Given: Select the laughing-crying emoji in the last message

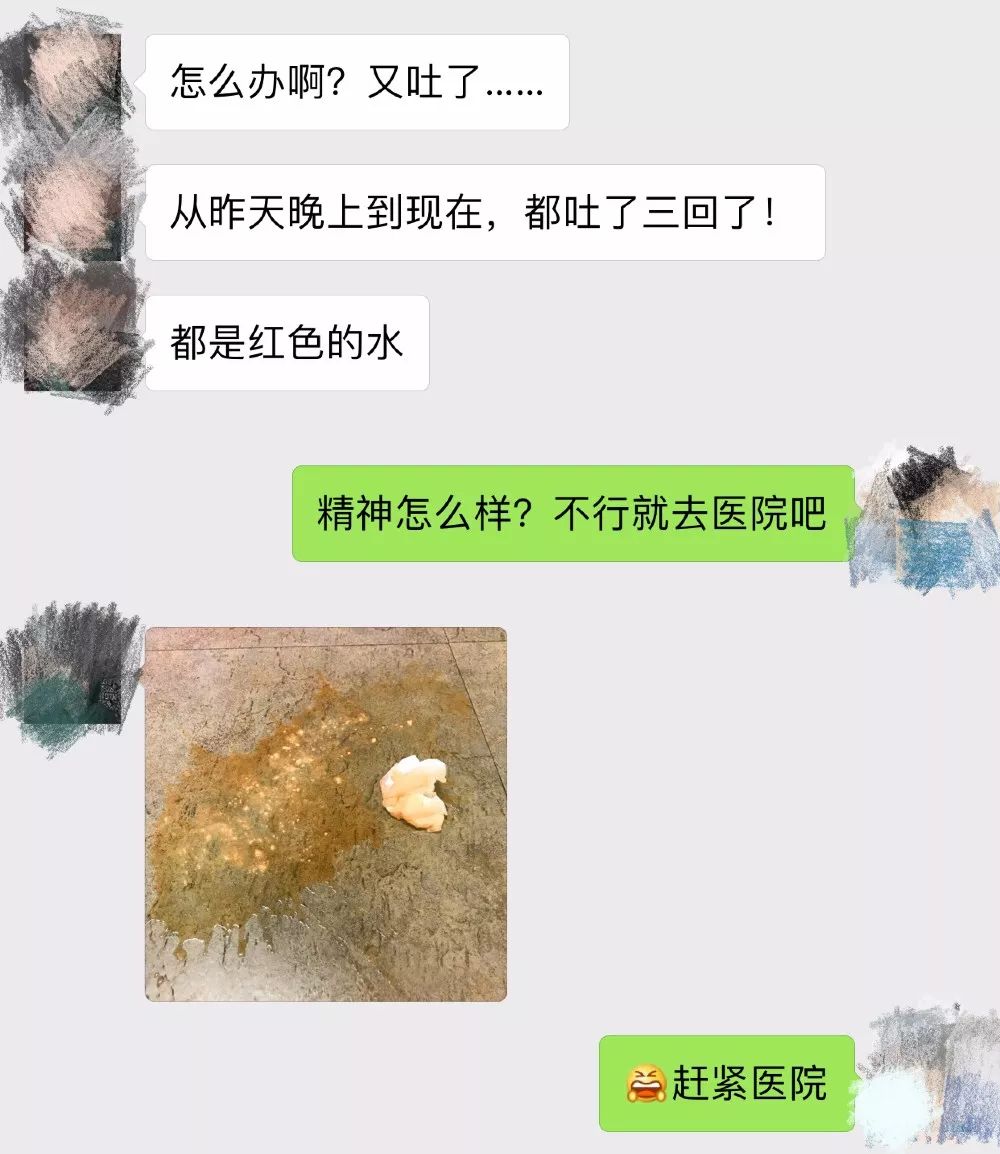Looking at the screenshot, I should pyautogui.click(x=643, y=1082).
